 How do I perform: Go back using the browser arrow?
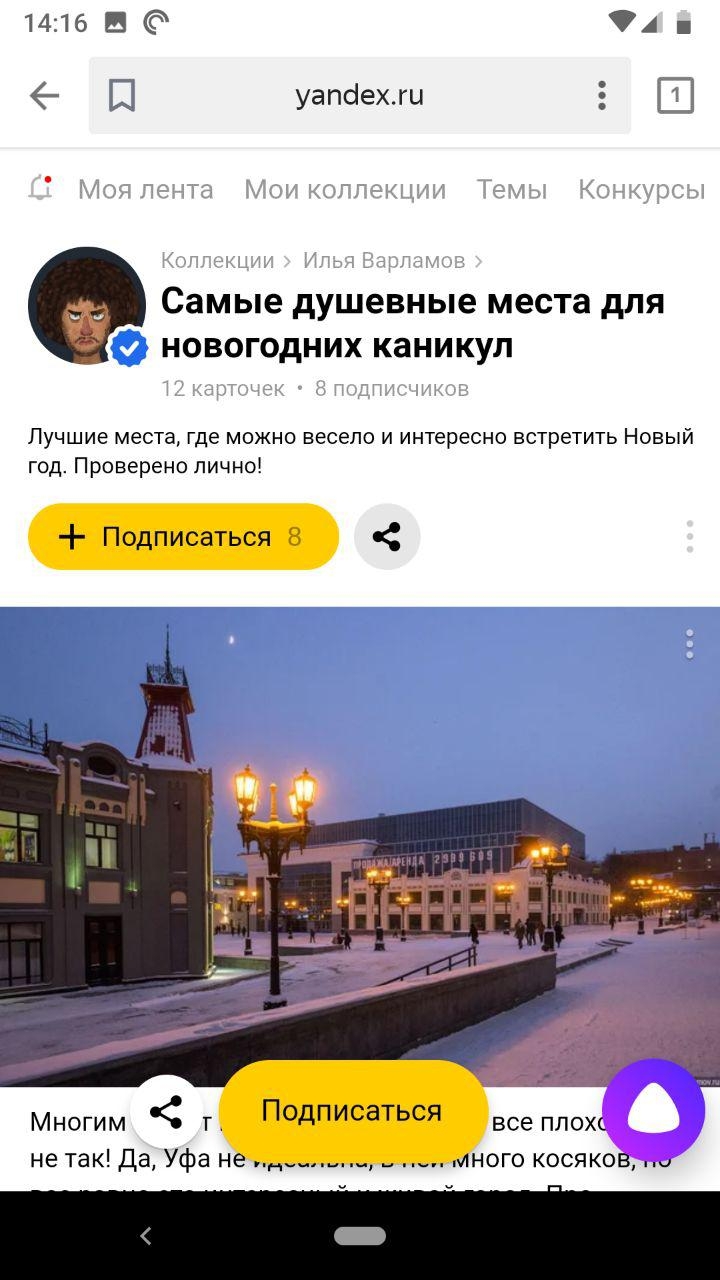click(x=44, y=96)
